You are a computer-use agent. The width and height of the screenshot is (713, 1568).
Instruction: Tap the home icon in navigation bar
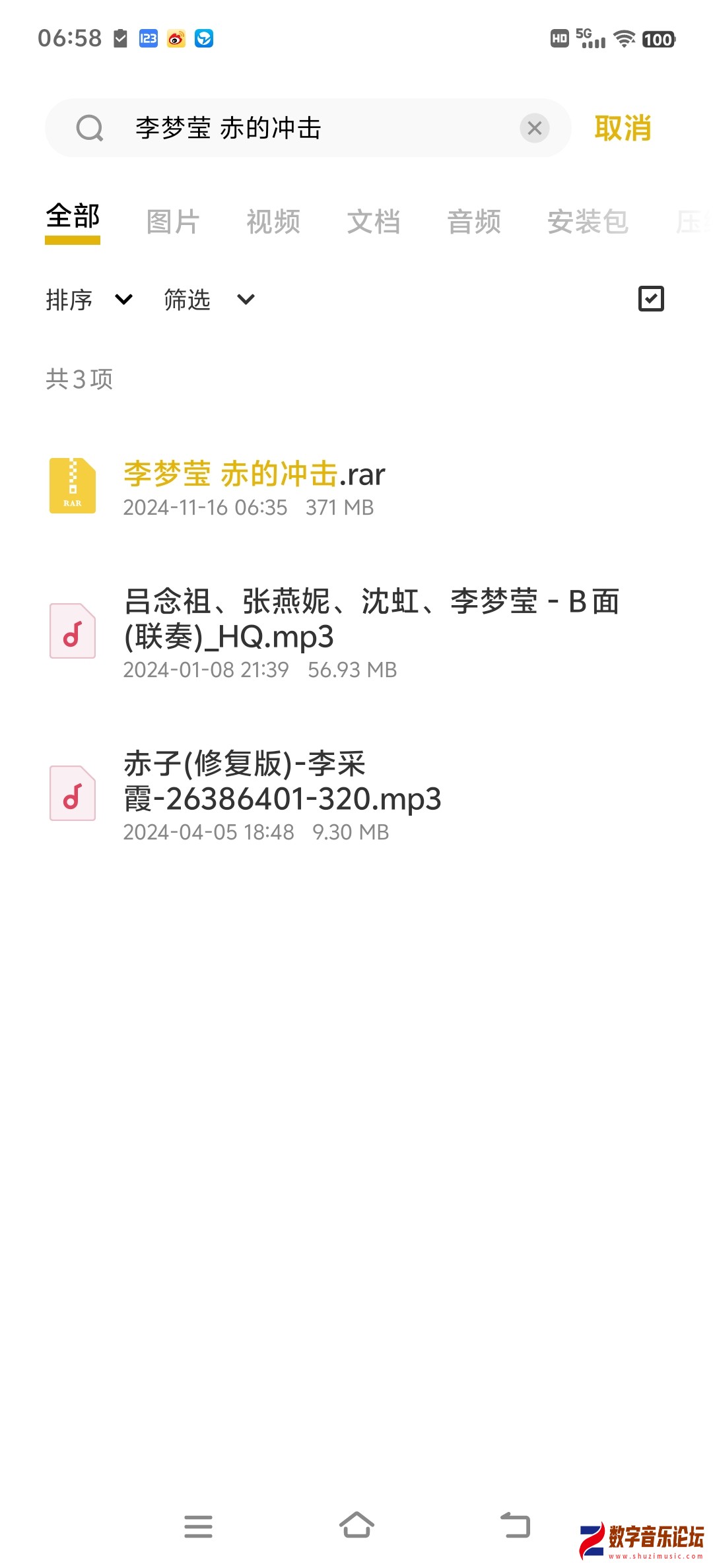356,1525
